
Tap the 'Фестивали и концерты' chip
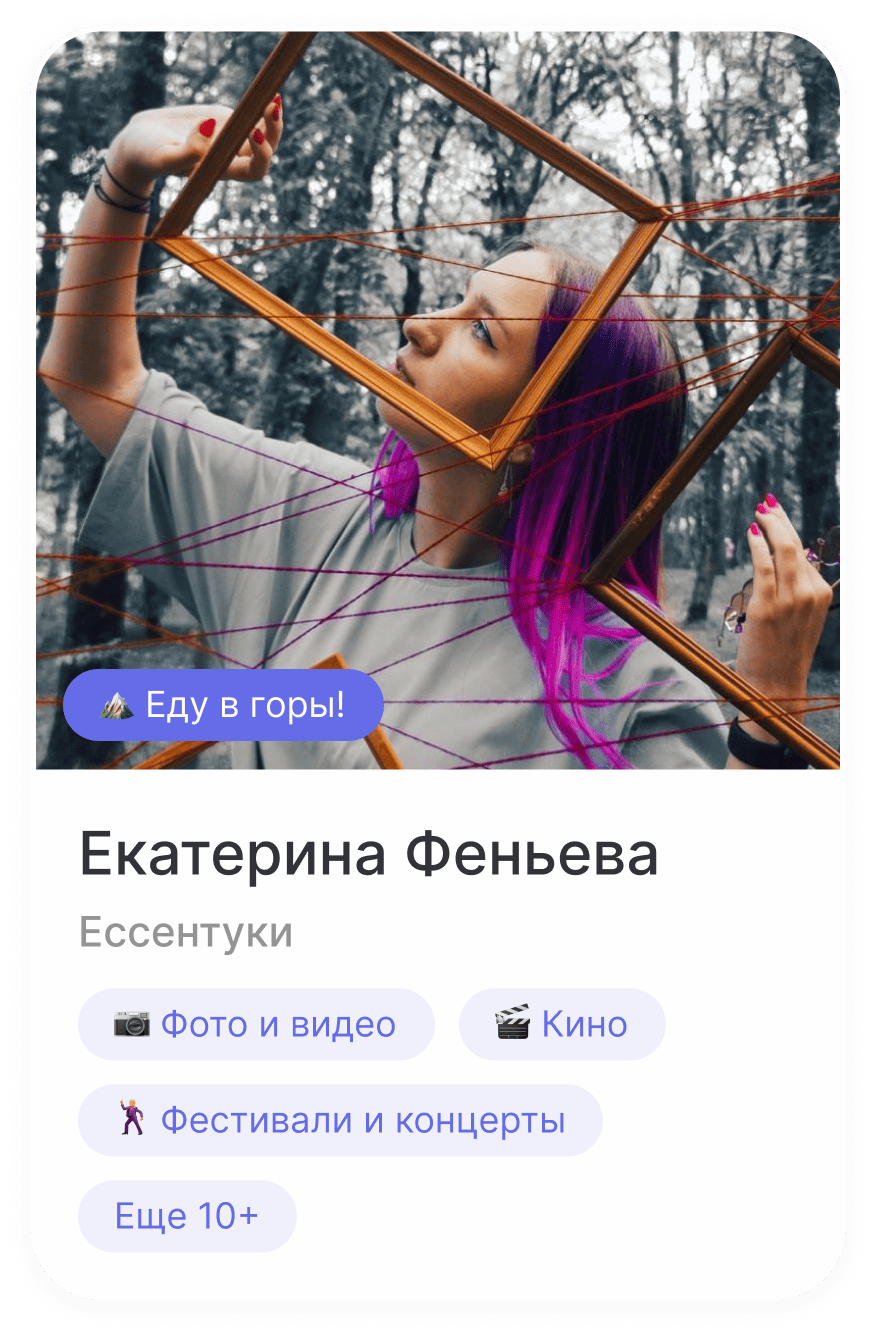click(x=340, y=1120)
